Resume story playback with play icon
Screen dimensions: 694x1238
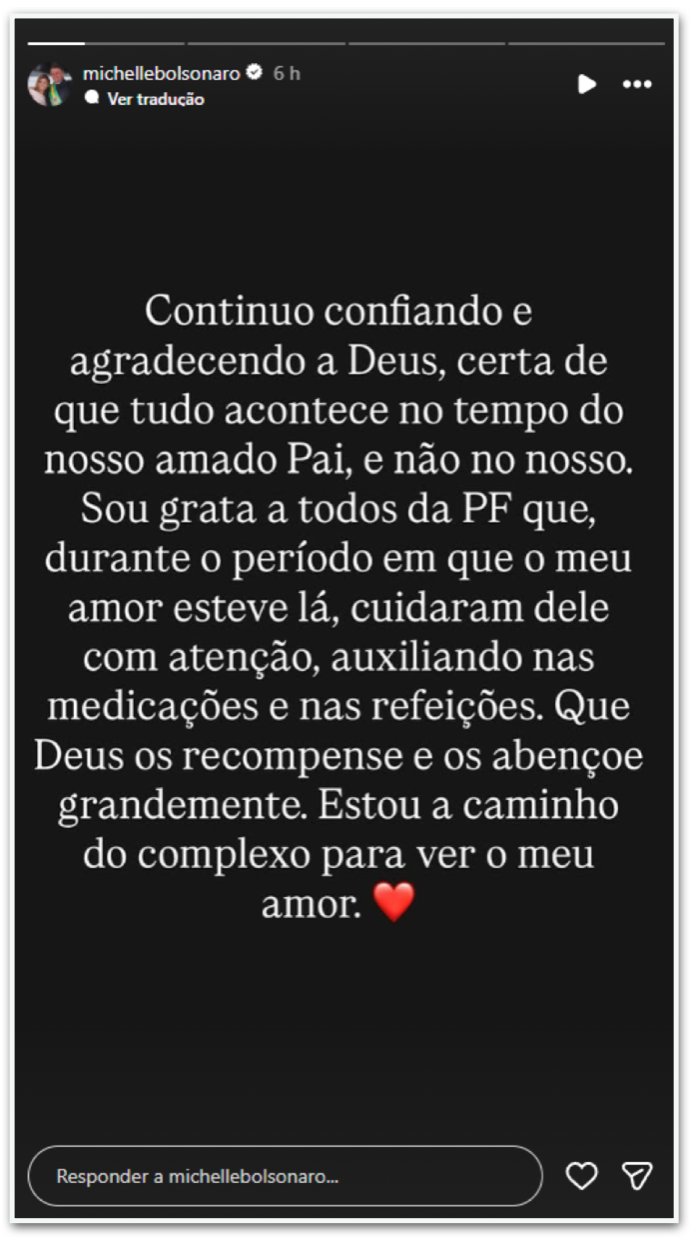pos(587,85)
